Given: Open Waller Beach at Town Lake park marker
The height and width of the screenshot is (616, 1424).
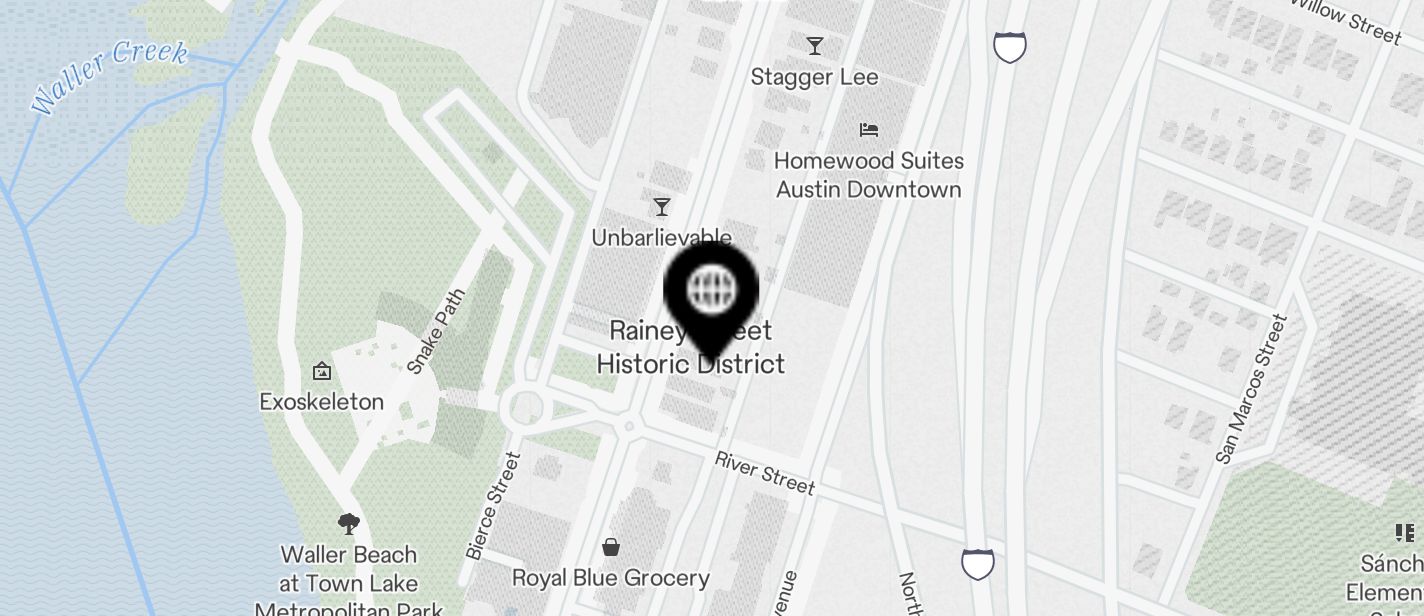Looking at the screenshot, I should [x=348, y=523].
